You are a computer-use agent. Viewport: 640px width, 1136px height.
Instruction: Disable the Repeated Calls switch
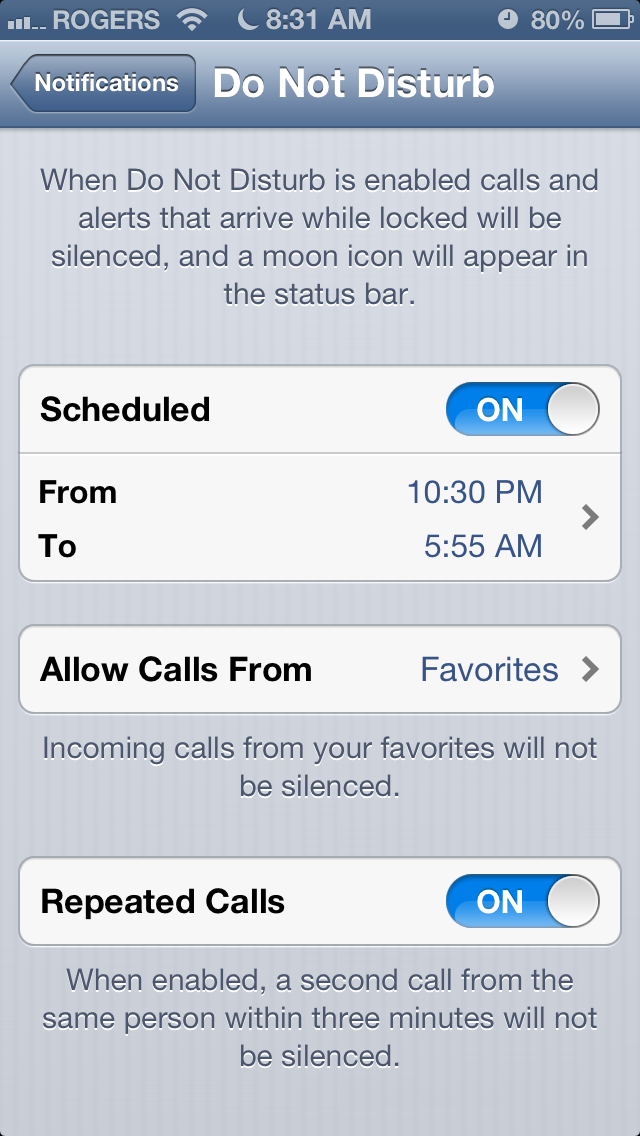point(522,902)
